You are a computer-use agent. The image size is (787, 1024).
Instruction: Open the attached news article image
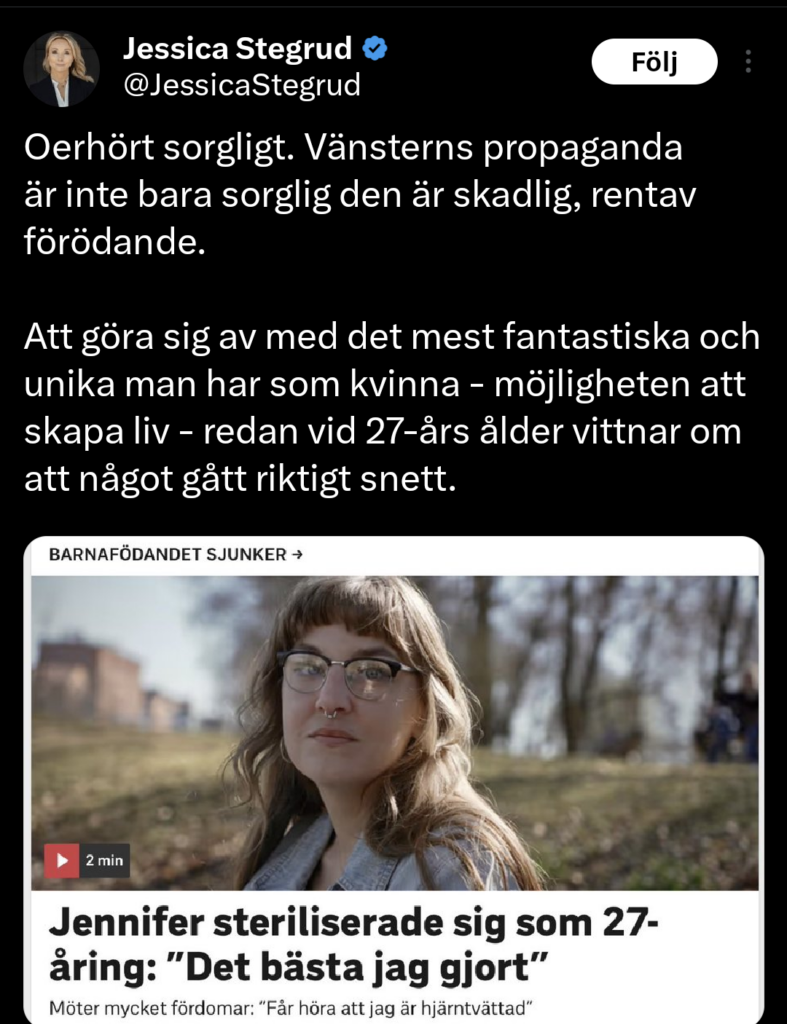tap(395, 732)
